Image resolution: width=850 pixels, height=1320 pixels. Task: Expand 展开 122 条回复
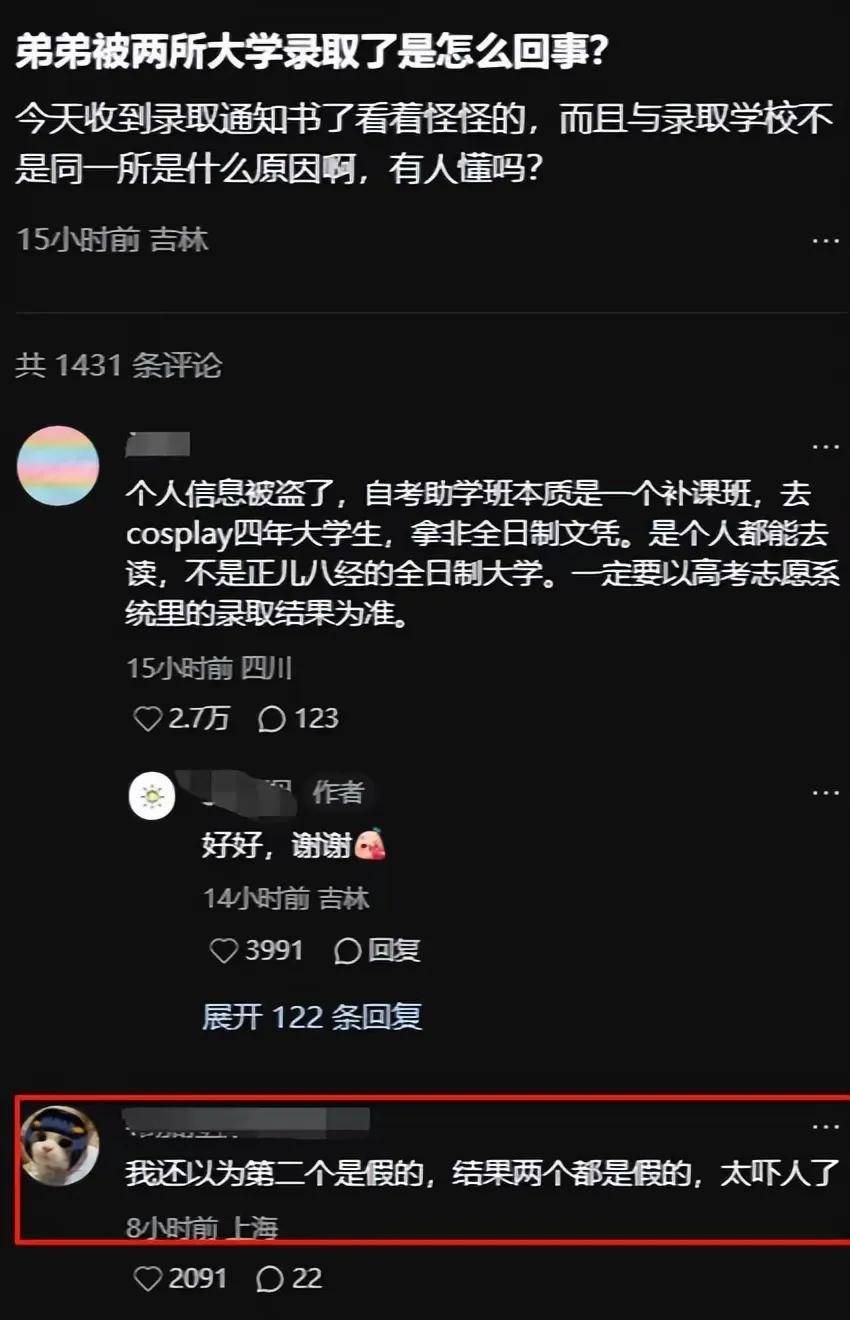tap(312, 1017)
